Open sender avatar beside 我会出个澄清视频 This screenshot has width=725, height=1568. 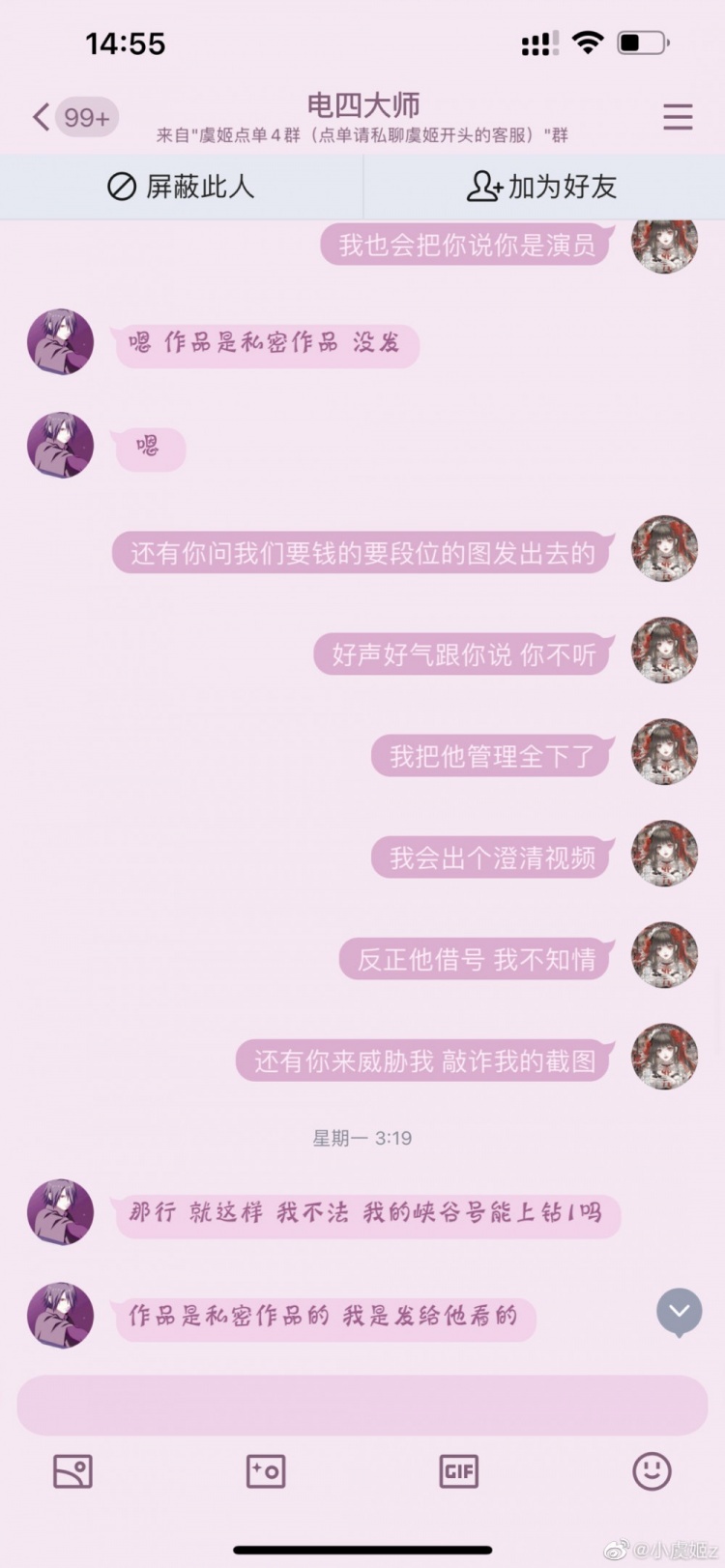665,854
